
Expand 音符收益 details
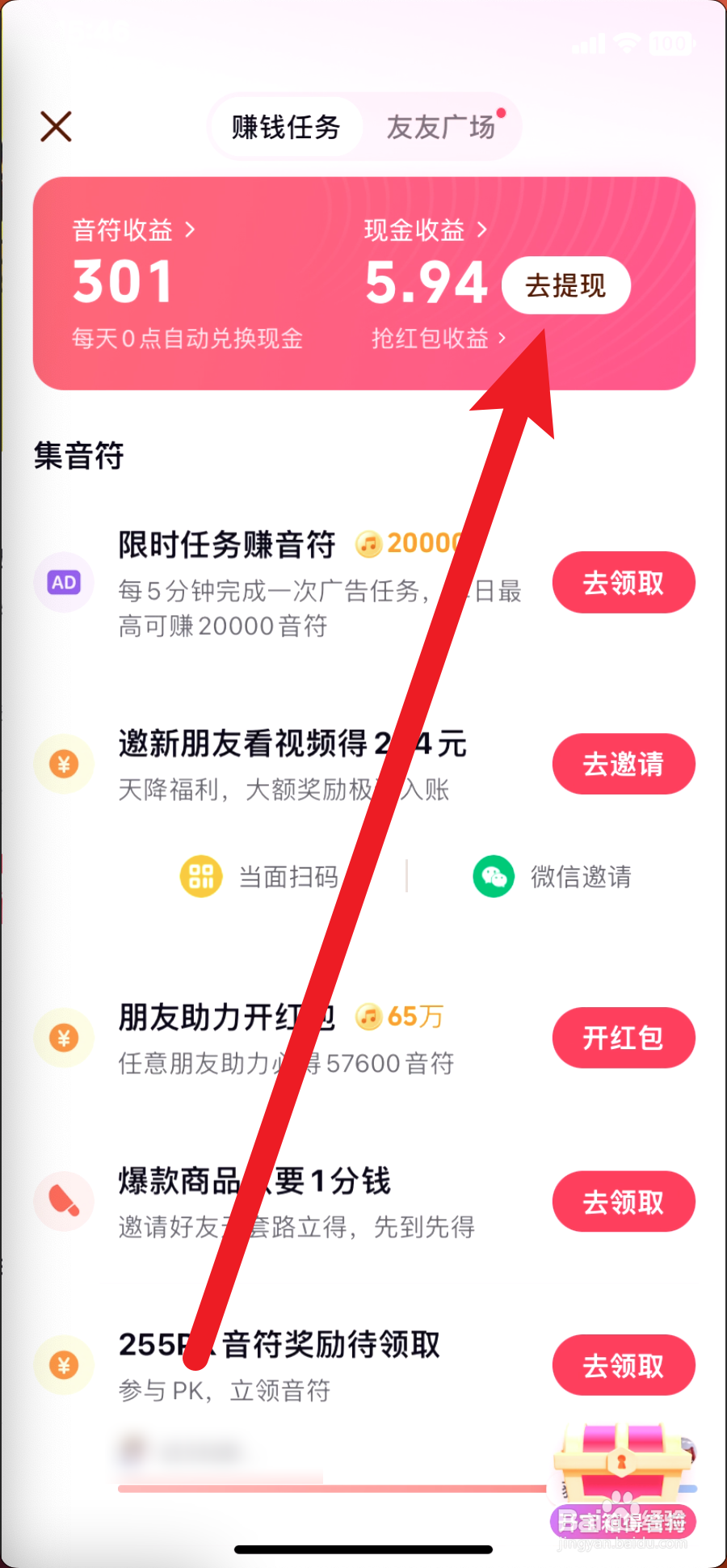click(134, 230)
